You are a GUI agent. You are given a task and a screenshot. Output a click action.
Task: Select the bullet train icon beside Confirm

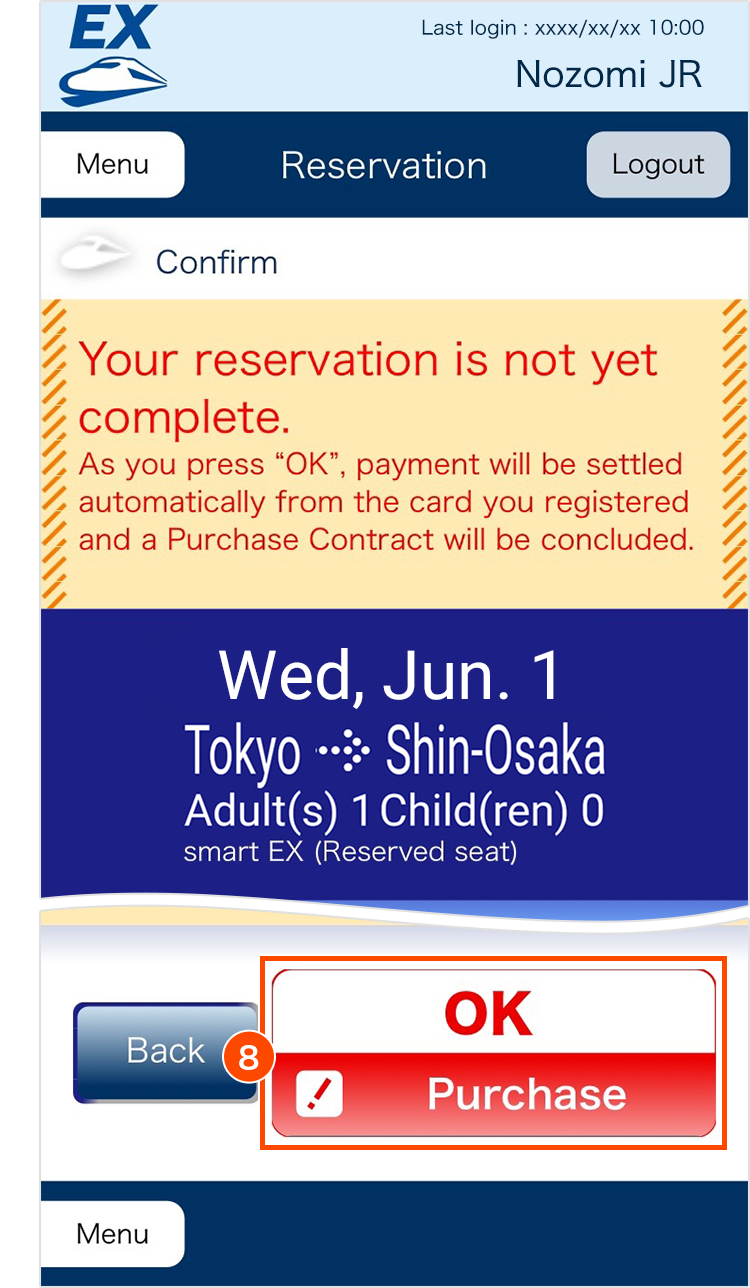tap(93, 255)
